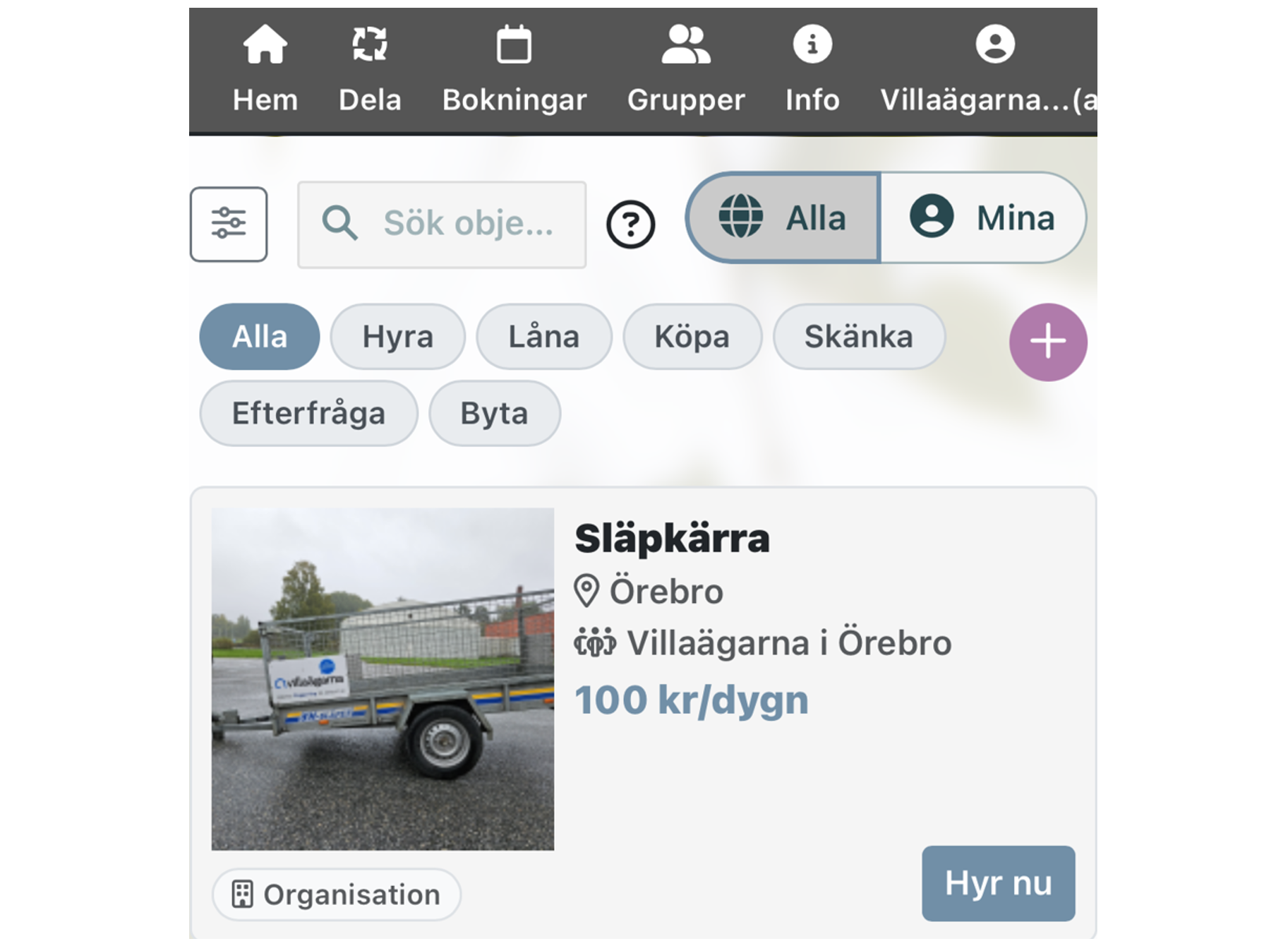1288x946 pixels.
Task: Choose the Skänka chip
Action: pos(859,337)
